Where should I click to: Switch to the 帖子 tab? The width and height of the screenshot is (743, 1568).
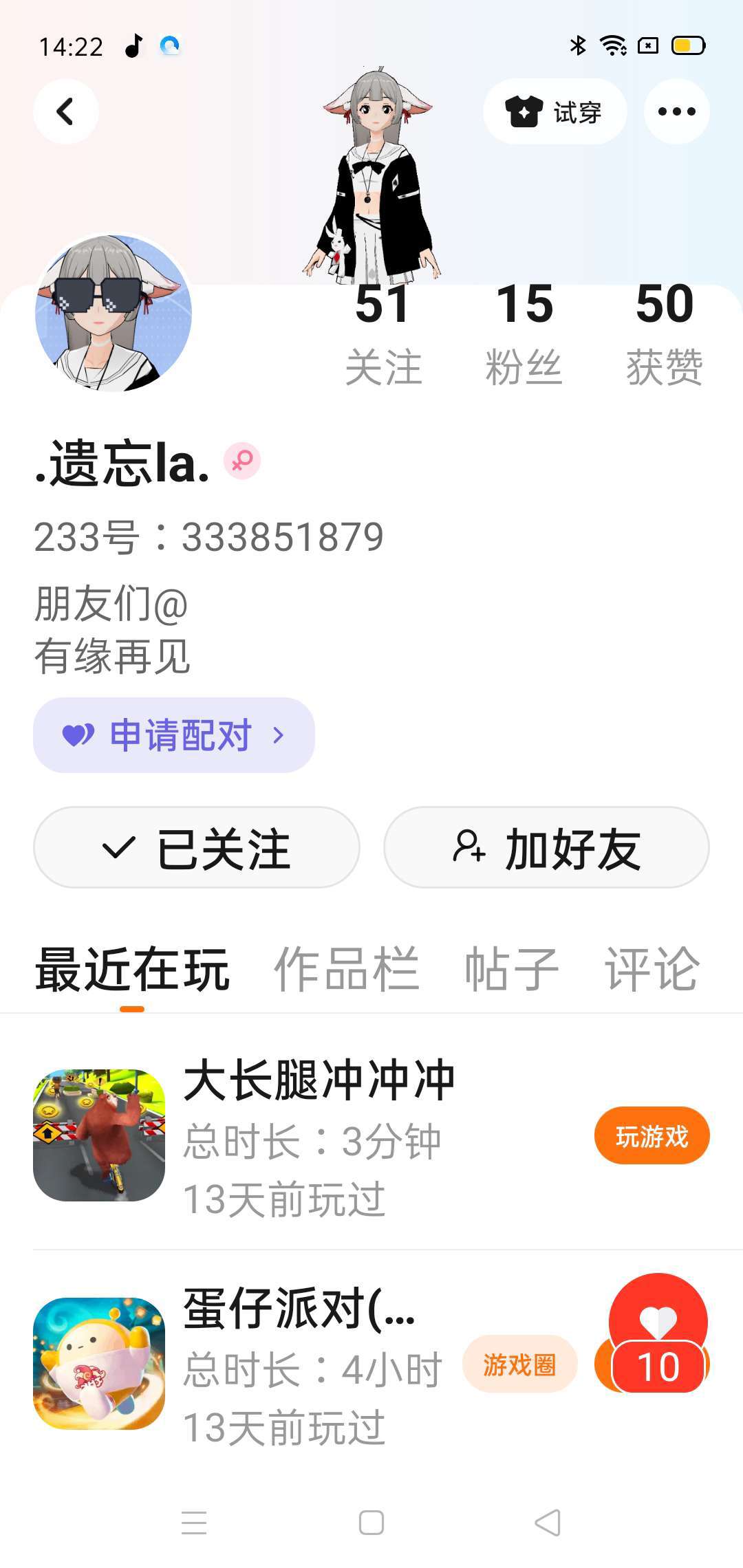coord(512,969)
